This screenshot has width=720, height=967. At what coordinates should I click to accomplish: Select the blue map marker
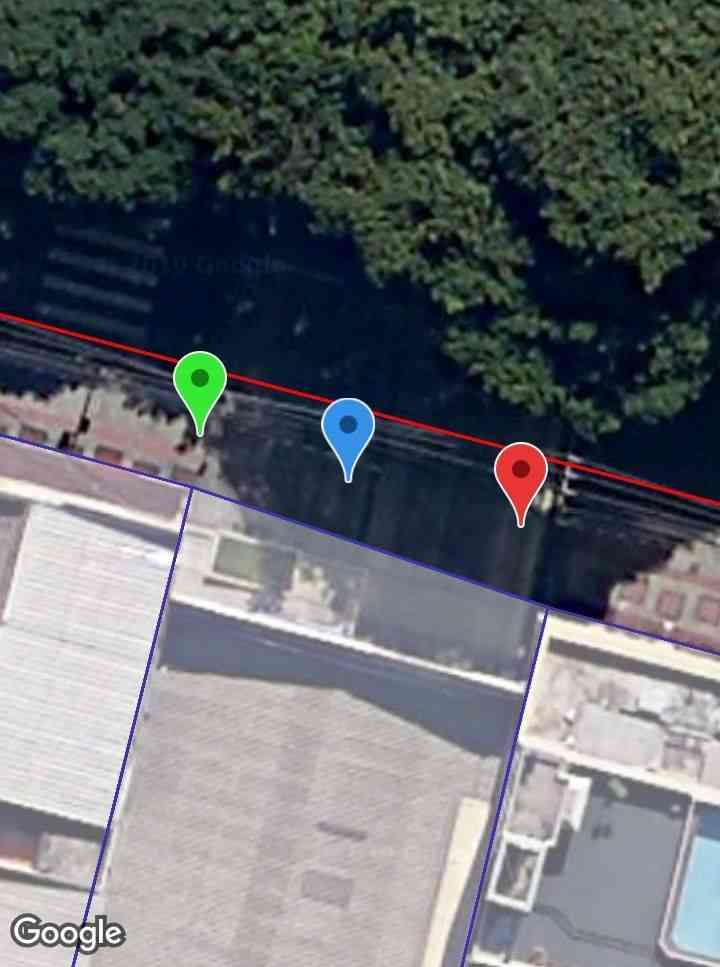coord(348,430)
